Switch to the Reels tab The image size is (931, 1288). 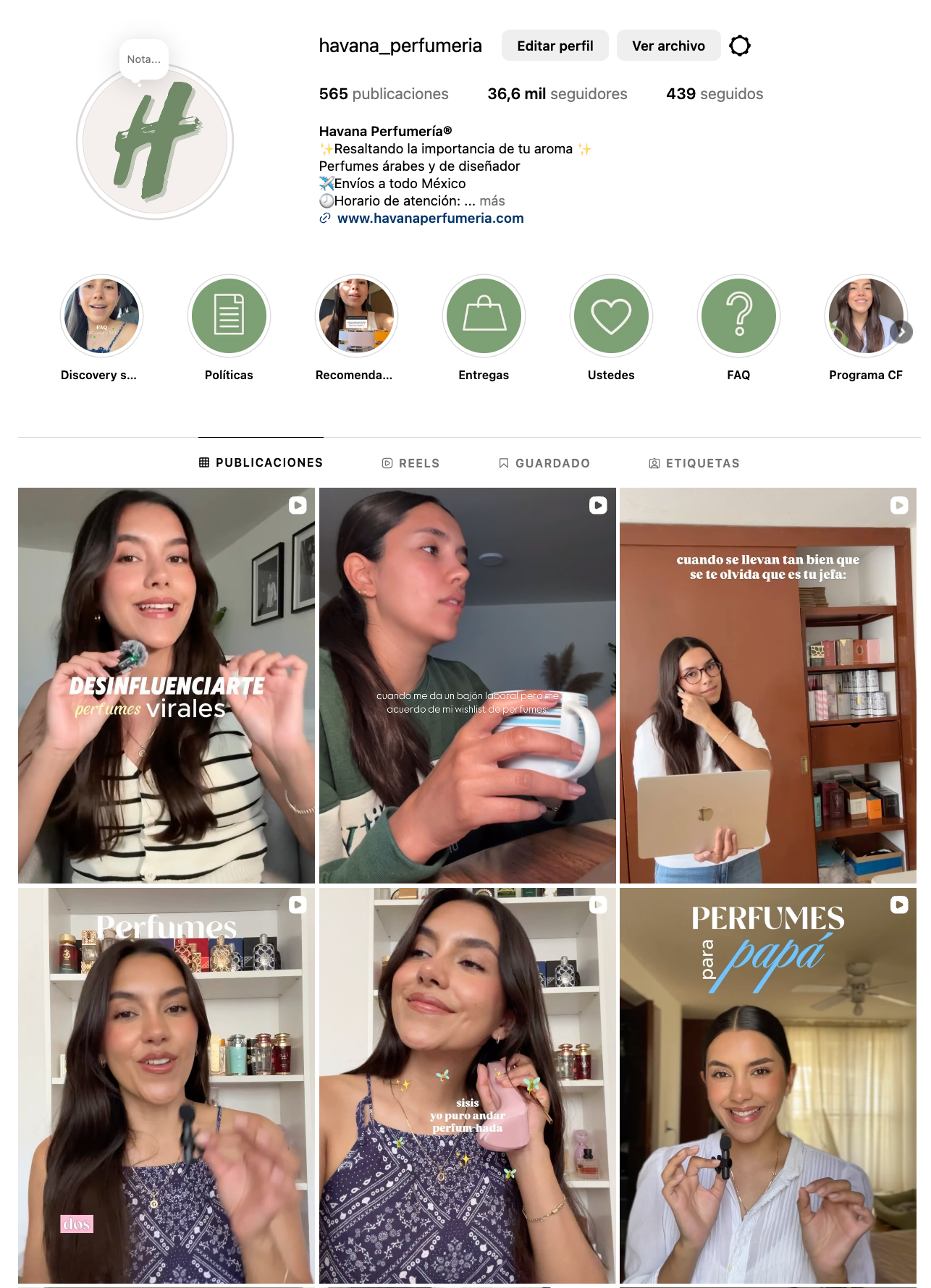(x=410, y=463)
